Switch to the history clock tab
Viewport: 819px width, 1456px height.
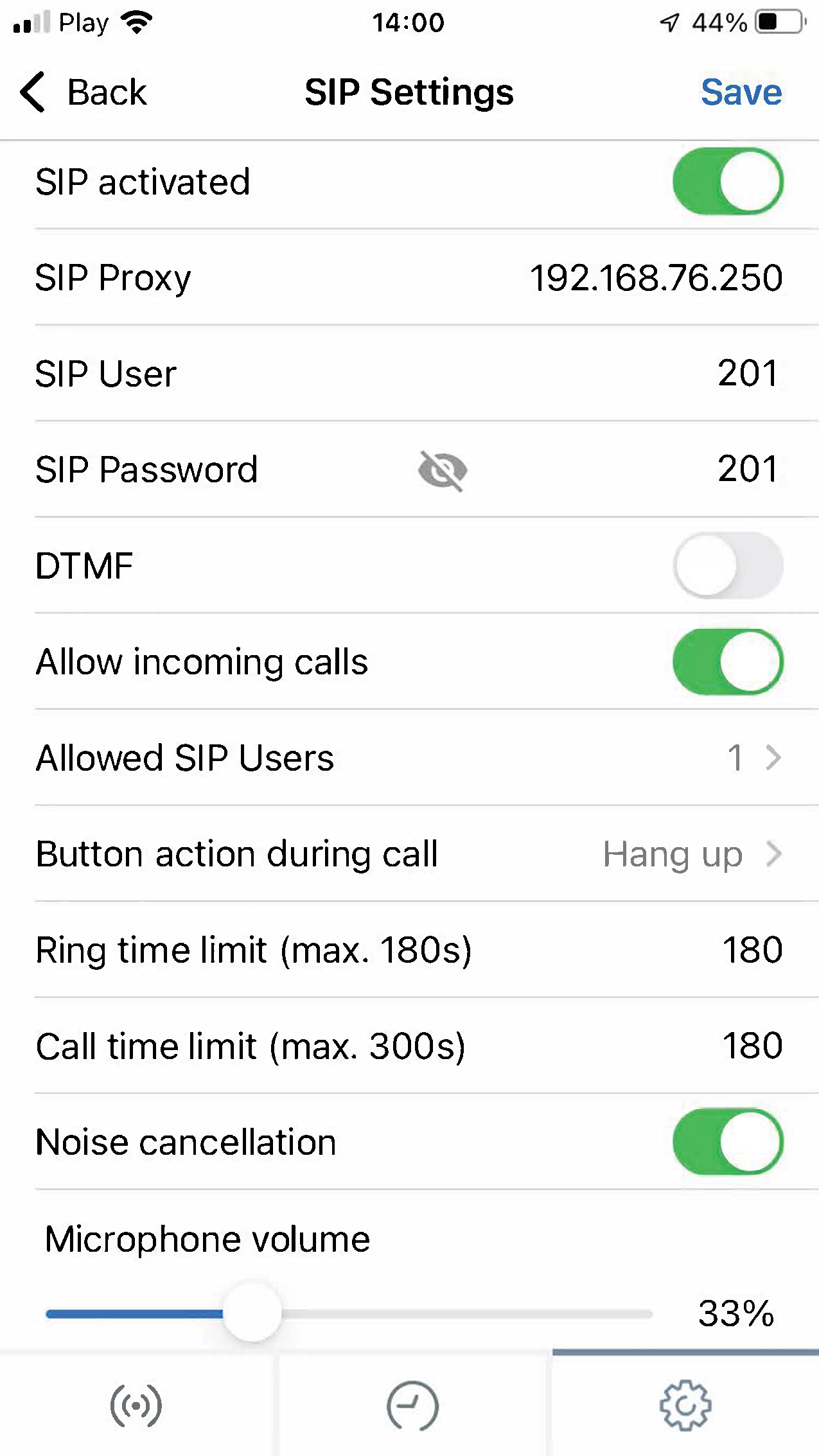tap(412, 1406)
